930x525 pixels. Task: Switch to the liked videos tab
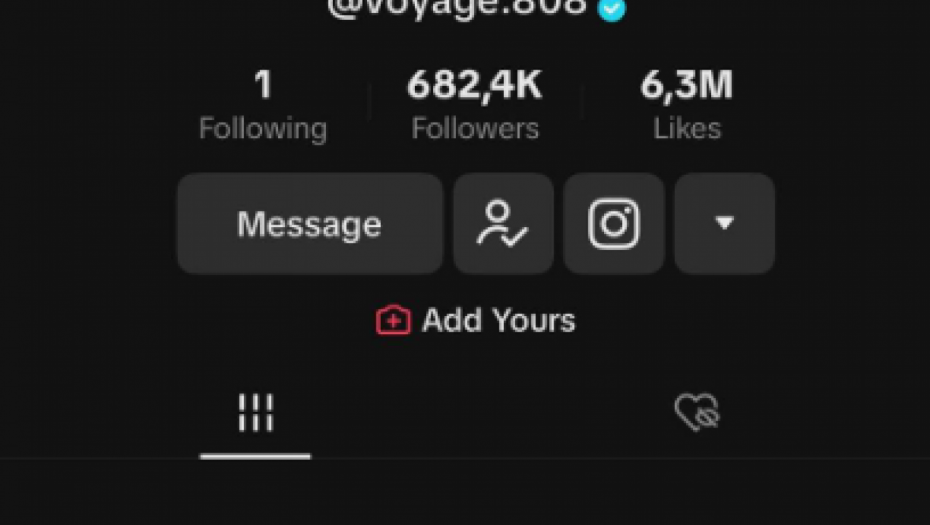click(697, 412)
